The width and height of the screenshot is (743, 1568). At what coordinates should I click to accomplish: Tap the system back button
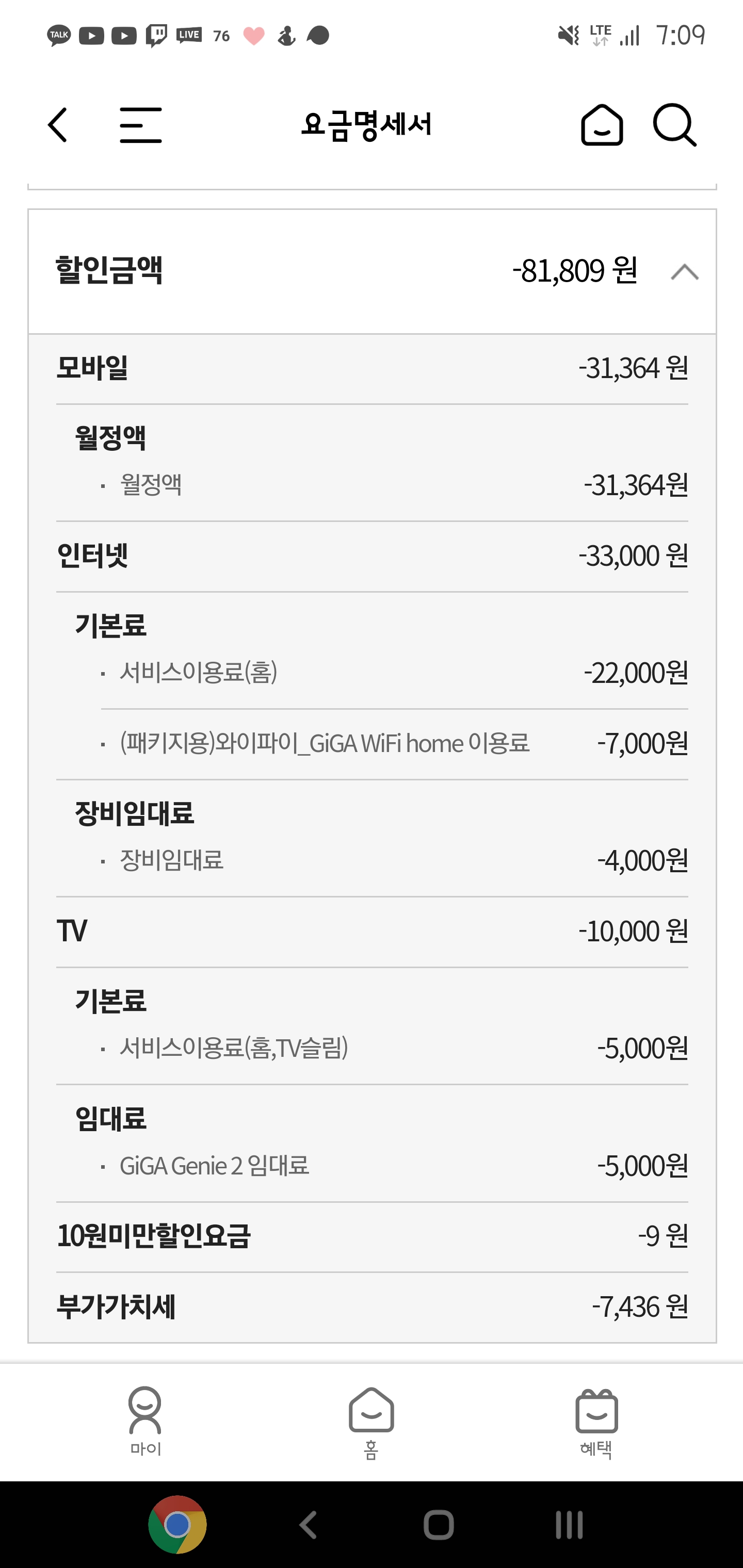309,1525
